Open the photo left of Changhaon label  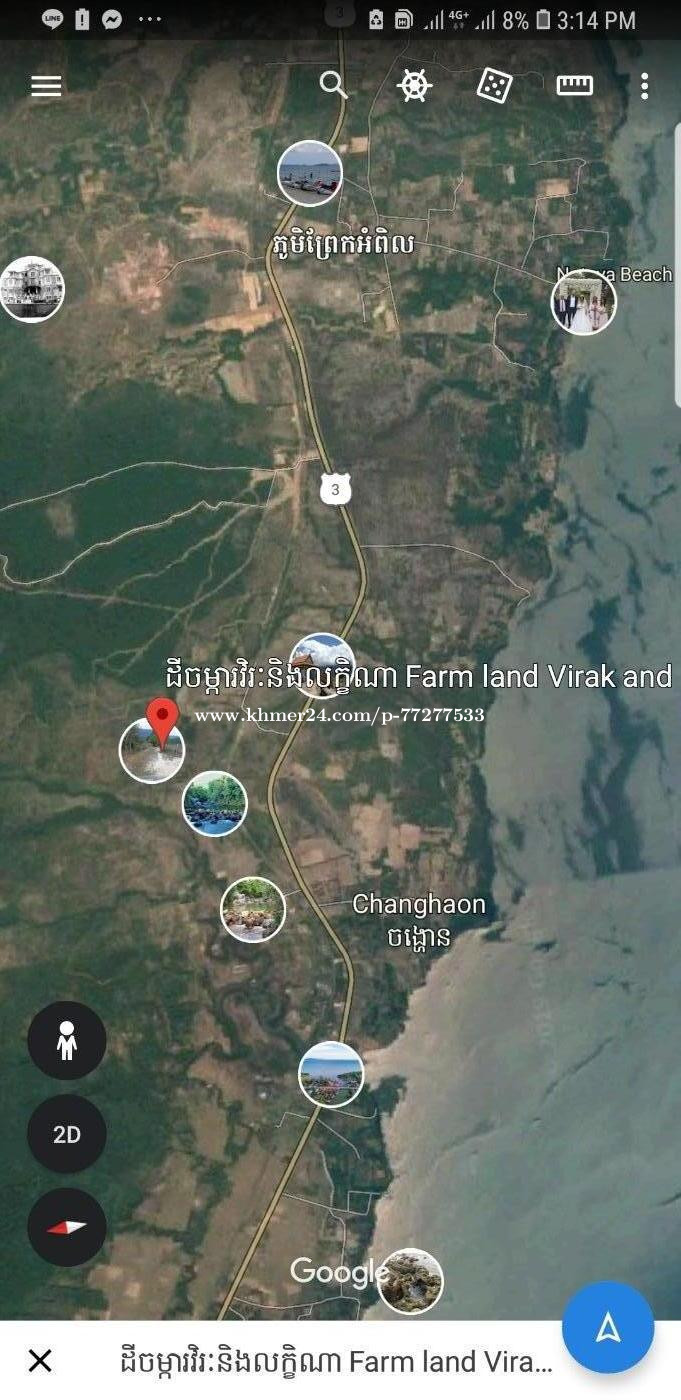click(253, 909)
